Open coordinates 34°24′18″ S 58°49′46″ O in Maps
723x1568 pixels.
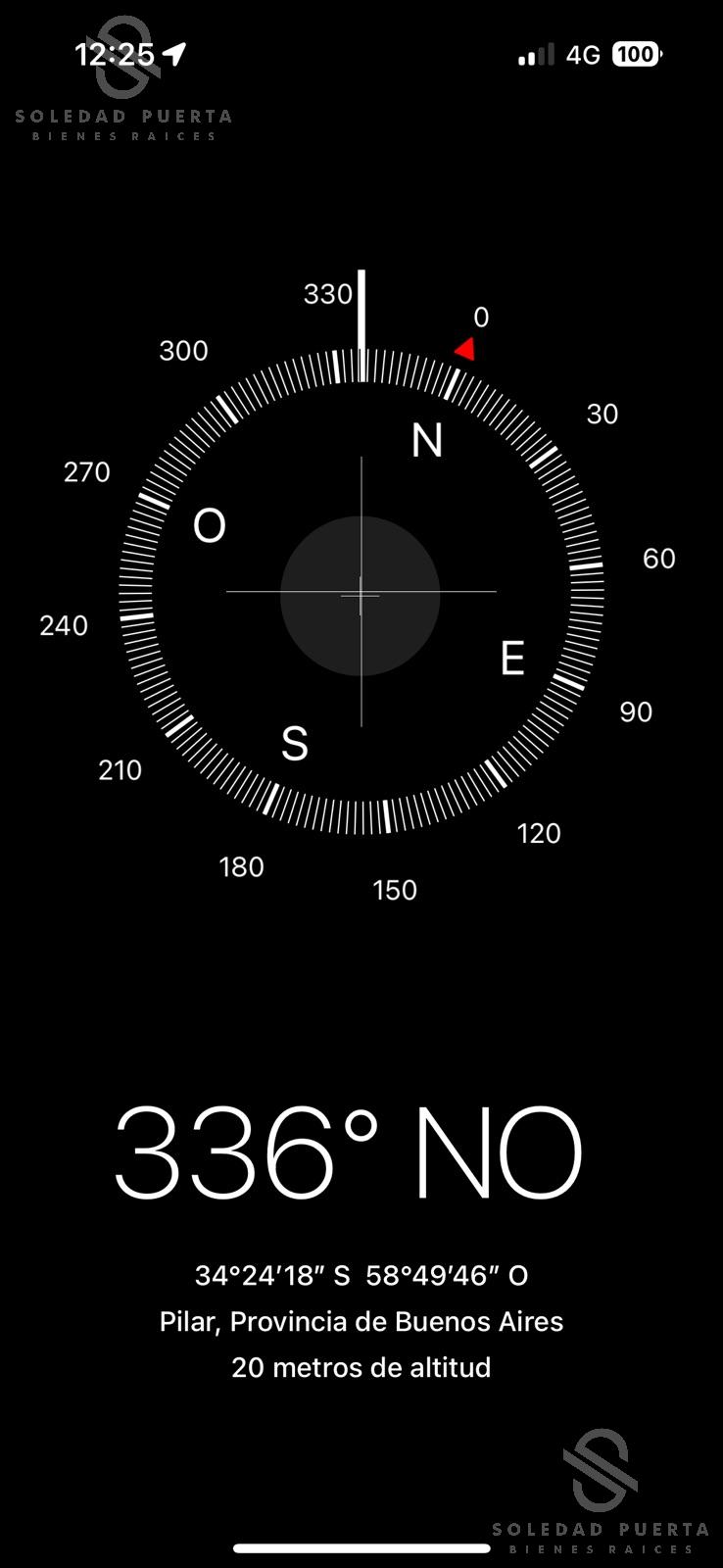pyautogui.click(x=361, y=1275)
